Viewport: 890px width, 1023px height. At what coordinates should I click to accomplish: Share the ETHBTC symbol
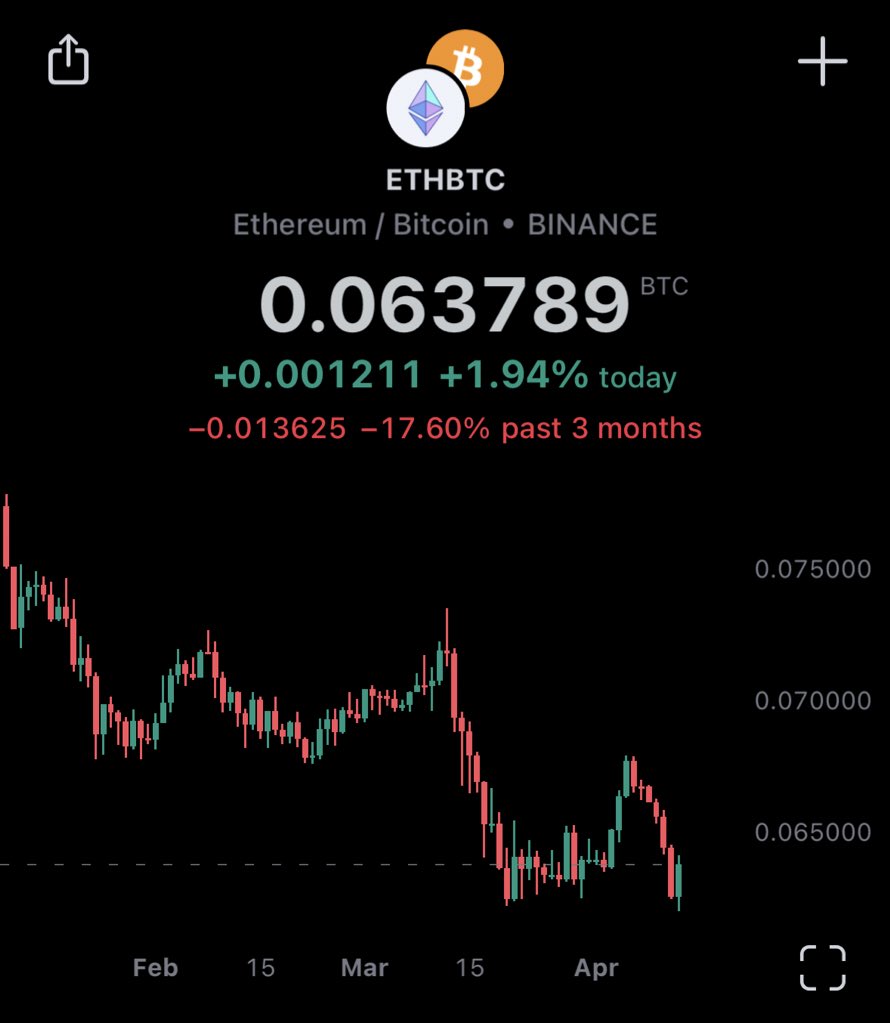coord(69,60)
